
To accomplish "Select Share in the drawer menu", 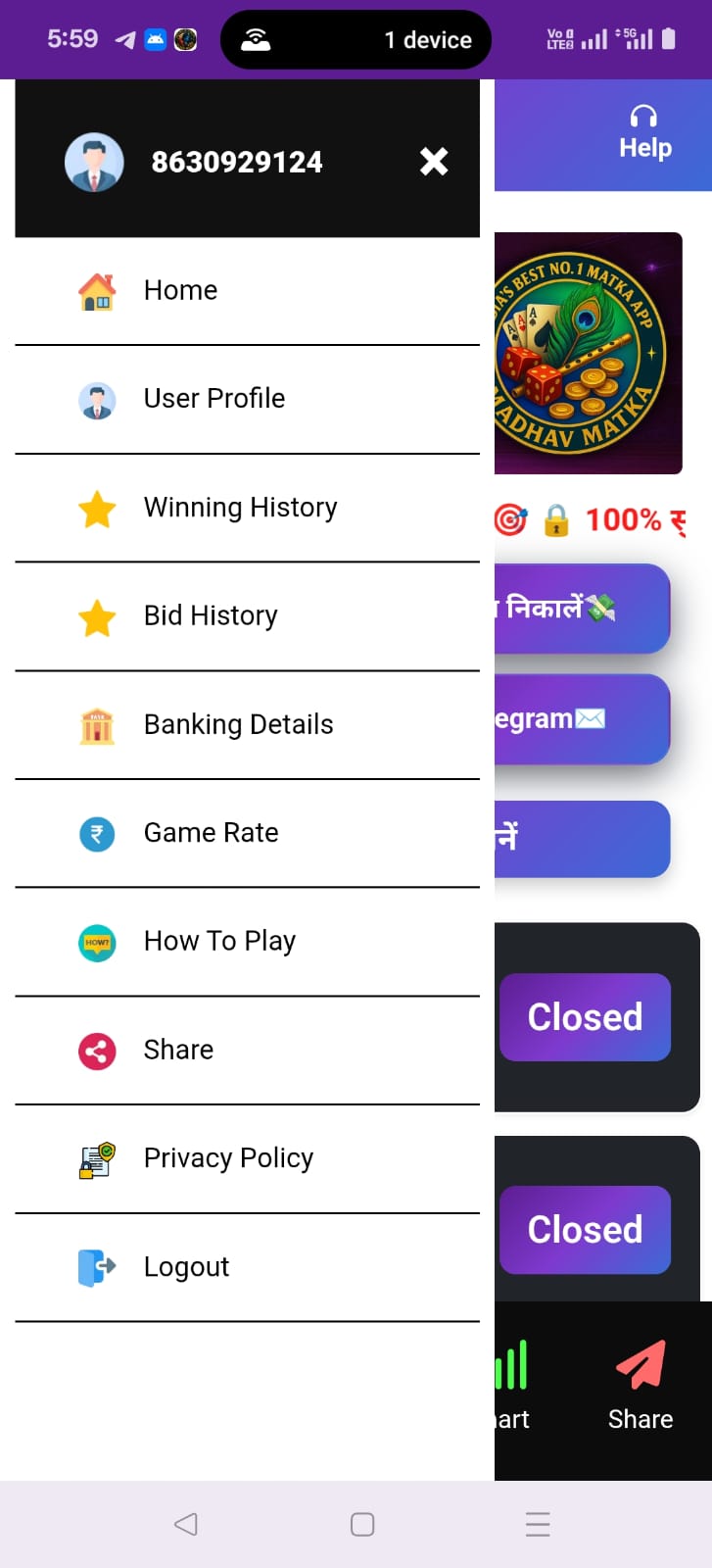I will click(x=178, y=1051).
